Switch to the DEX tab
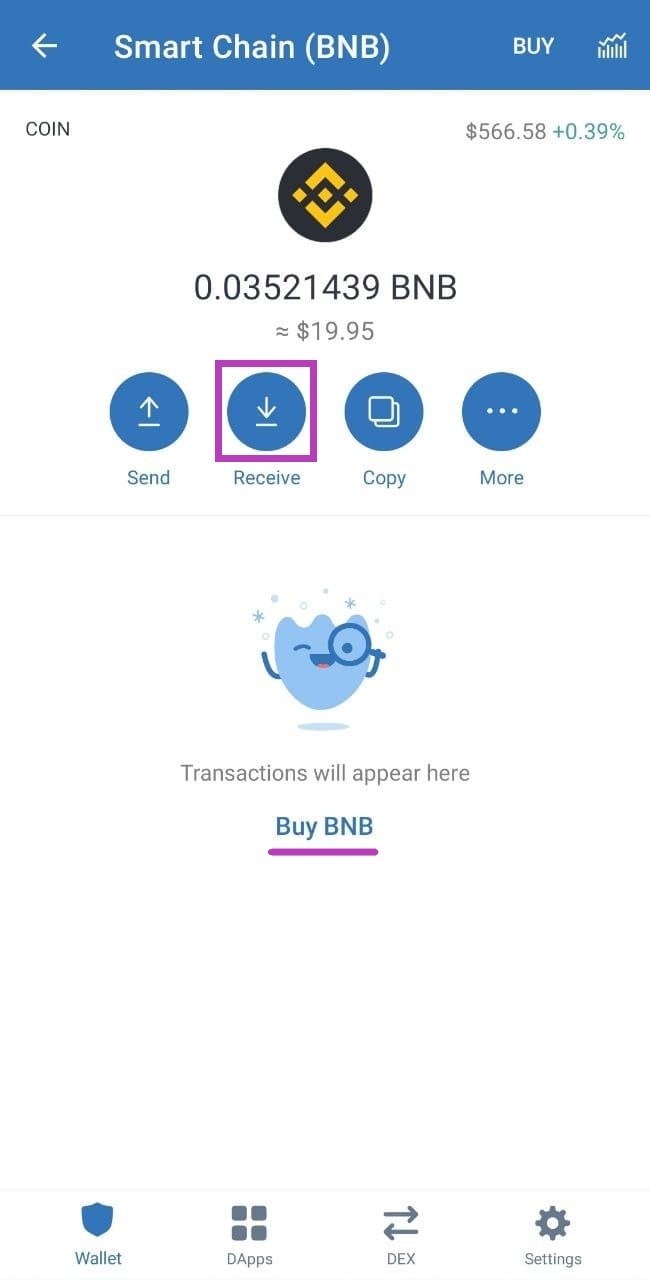The width and height of the screenshot is (650, 1280). coord(400,1234)
